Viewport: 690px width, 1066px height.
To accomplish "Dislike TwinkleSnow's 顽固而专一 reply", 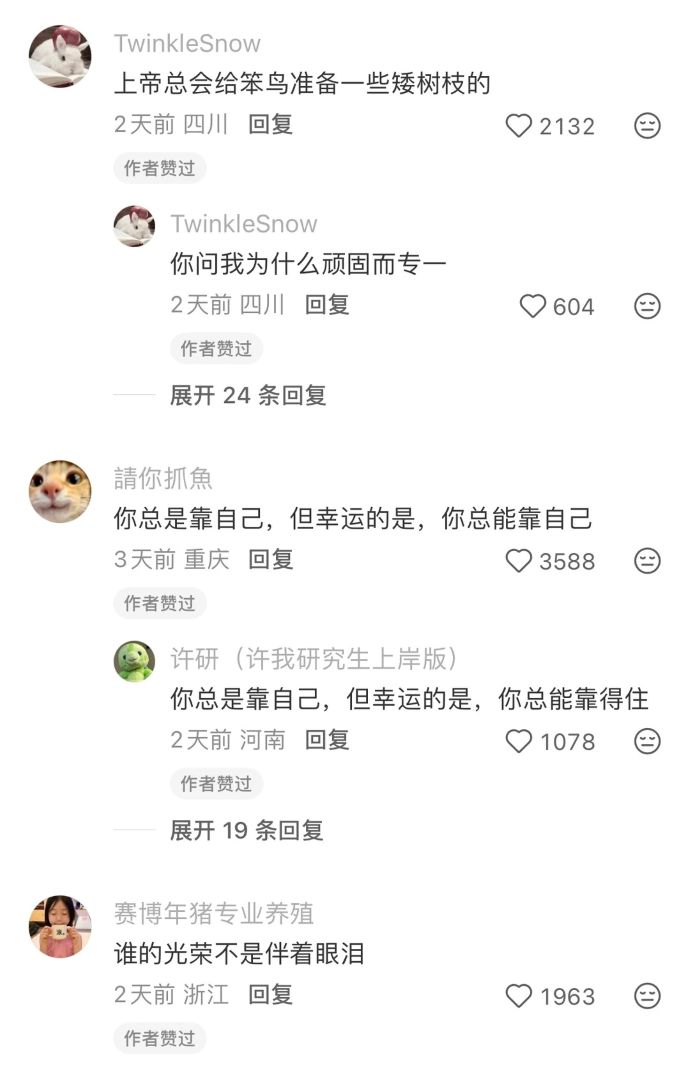I will [648, 306].
